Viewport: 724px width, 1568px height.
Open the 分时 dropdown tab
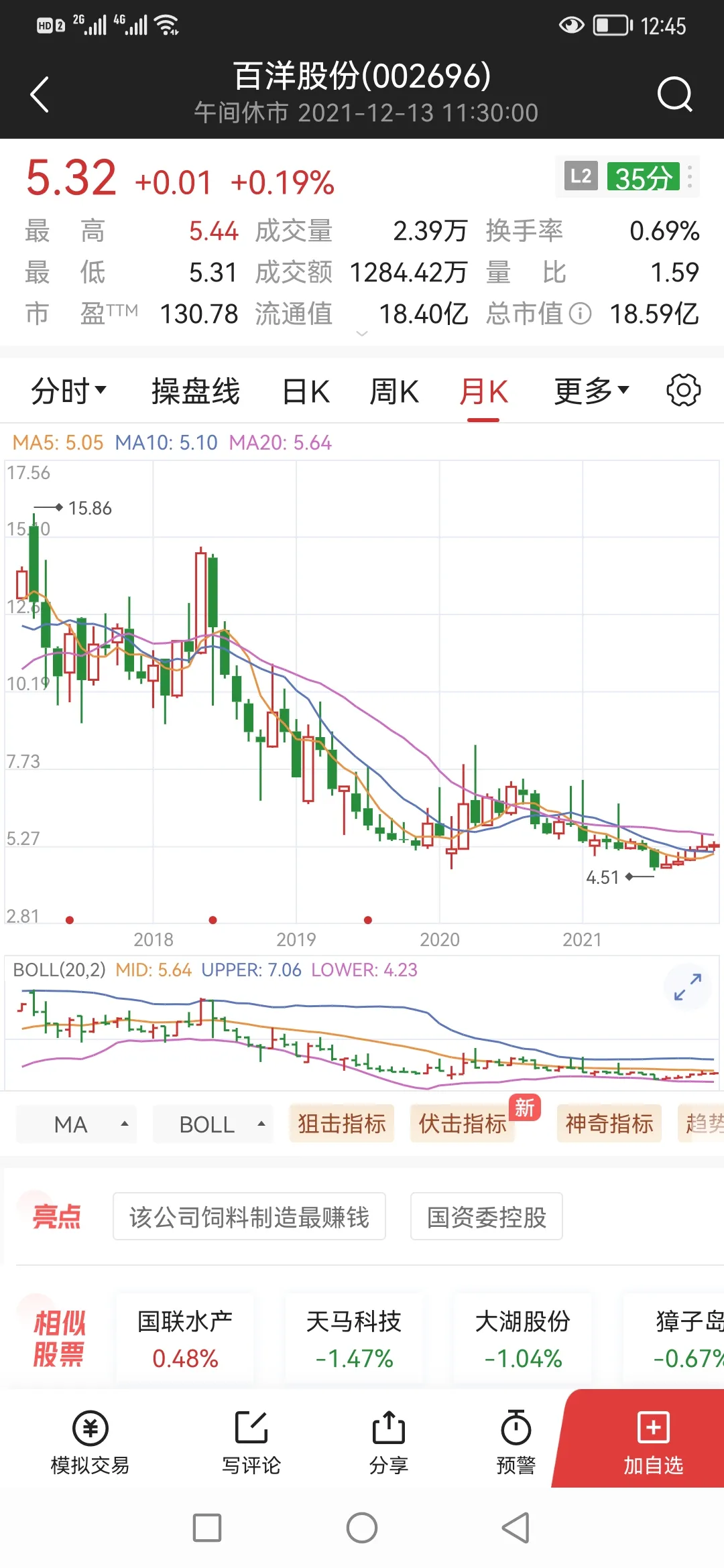point(68,391)
